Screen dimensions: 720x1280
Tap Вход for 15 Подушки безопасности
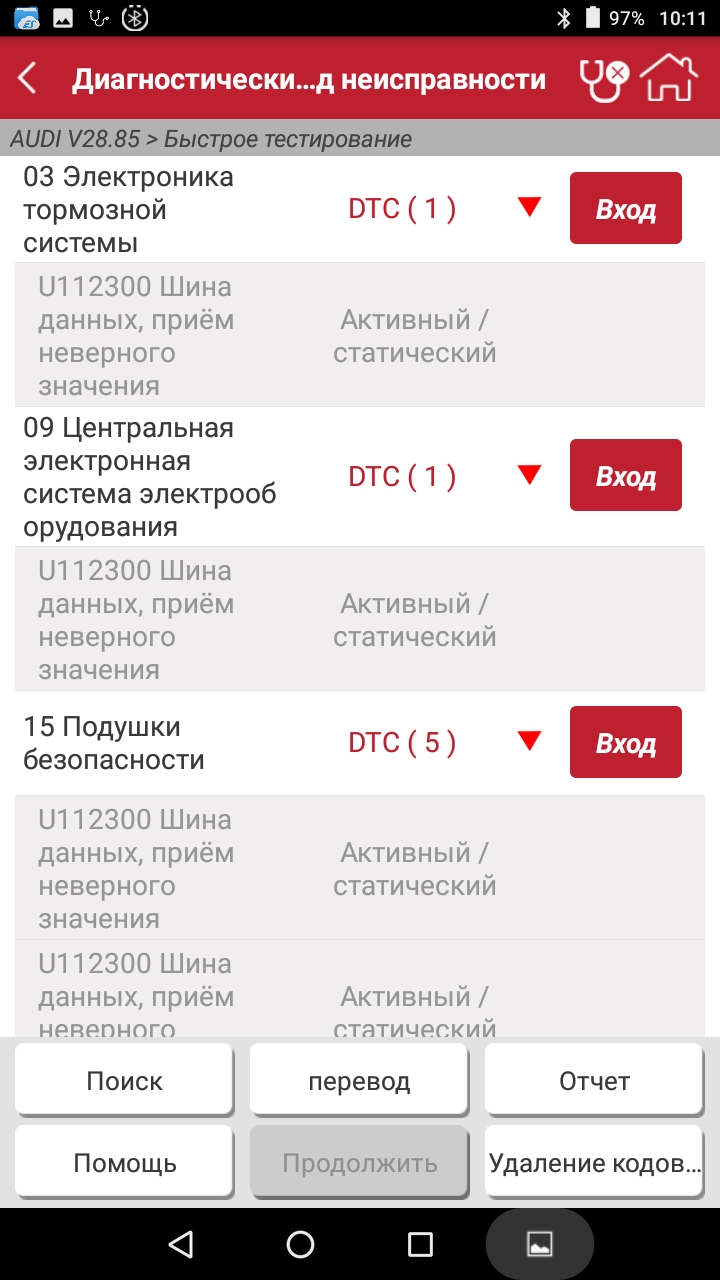click(x=625, y=743)
